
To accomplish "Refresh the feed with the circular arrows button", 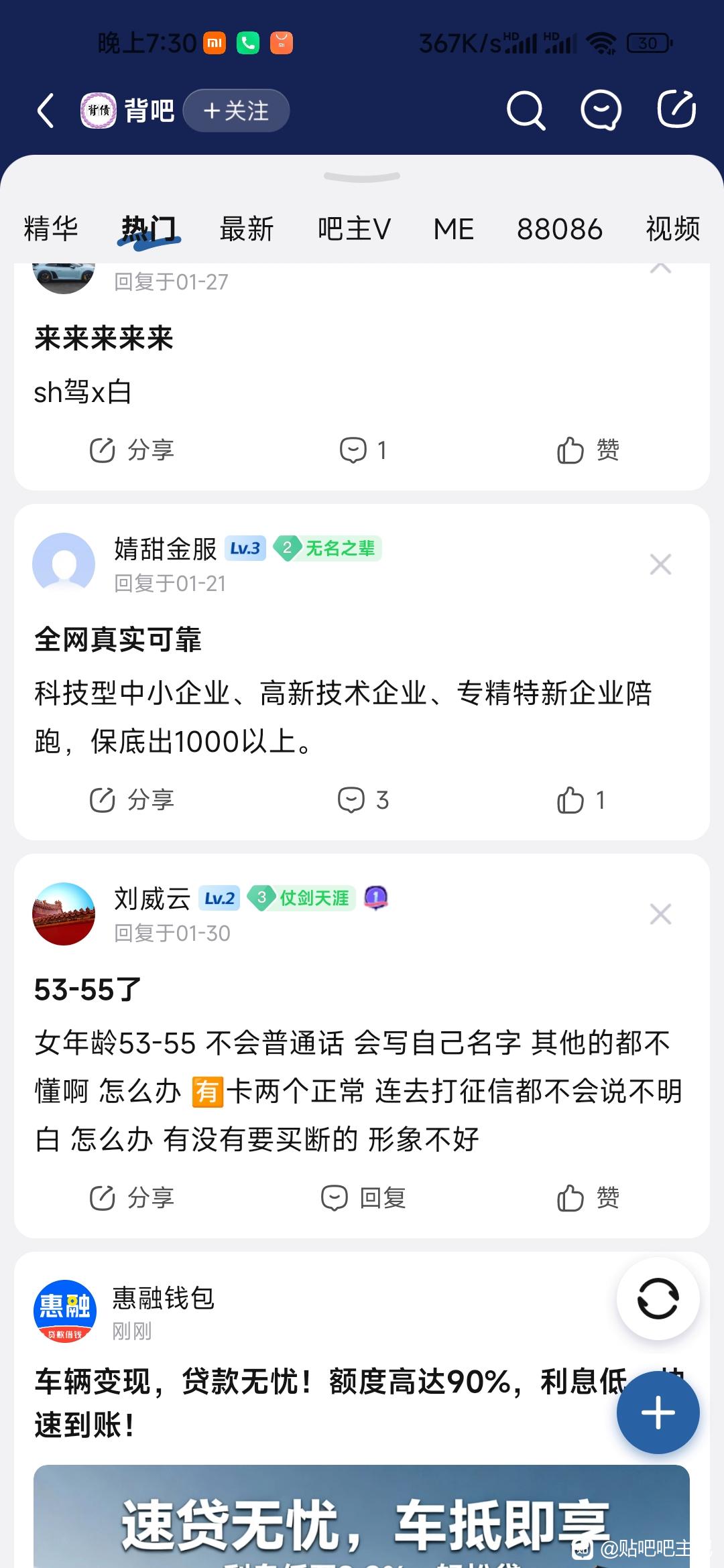I will [658, 1299].
